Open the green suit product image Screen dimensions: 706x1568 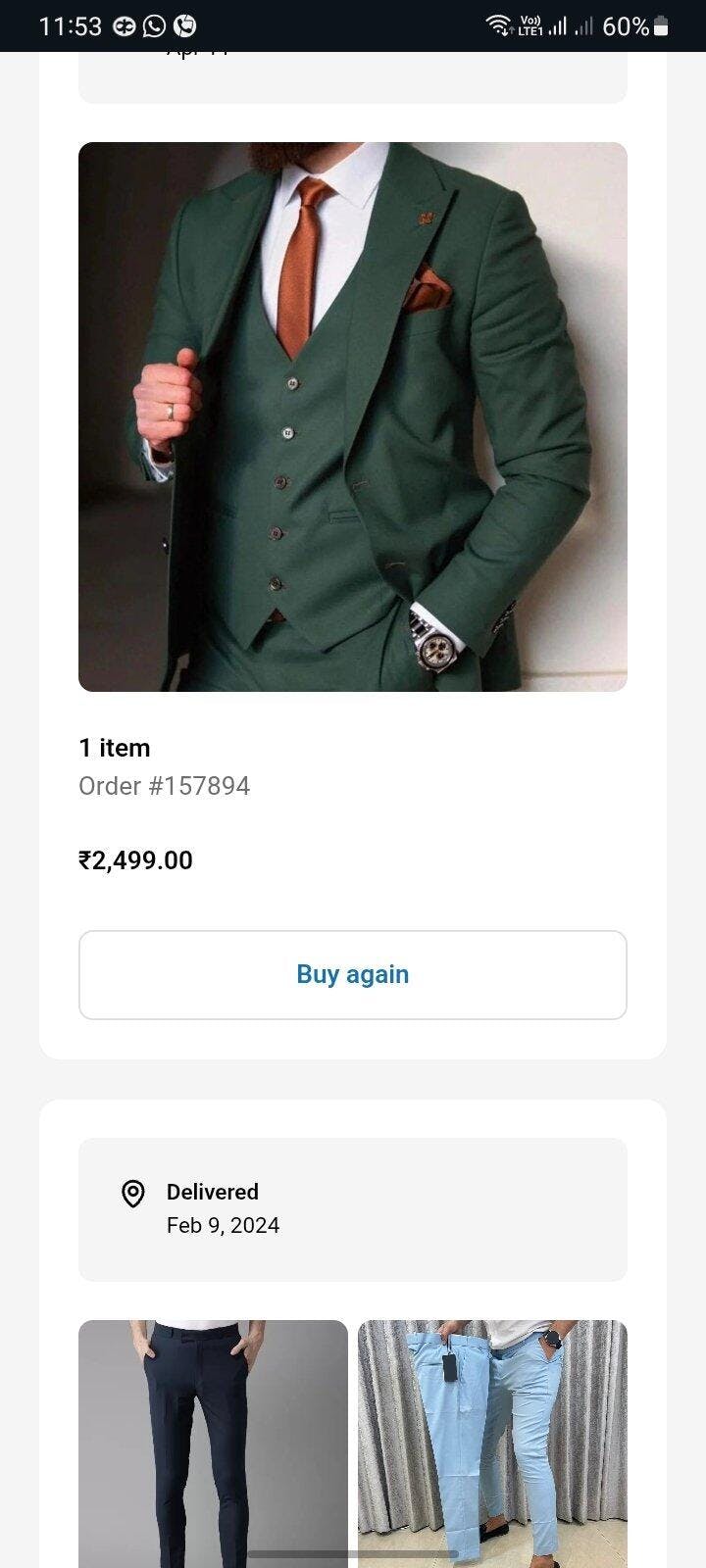tap(353, 416)
